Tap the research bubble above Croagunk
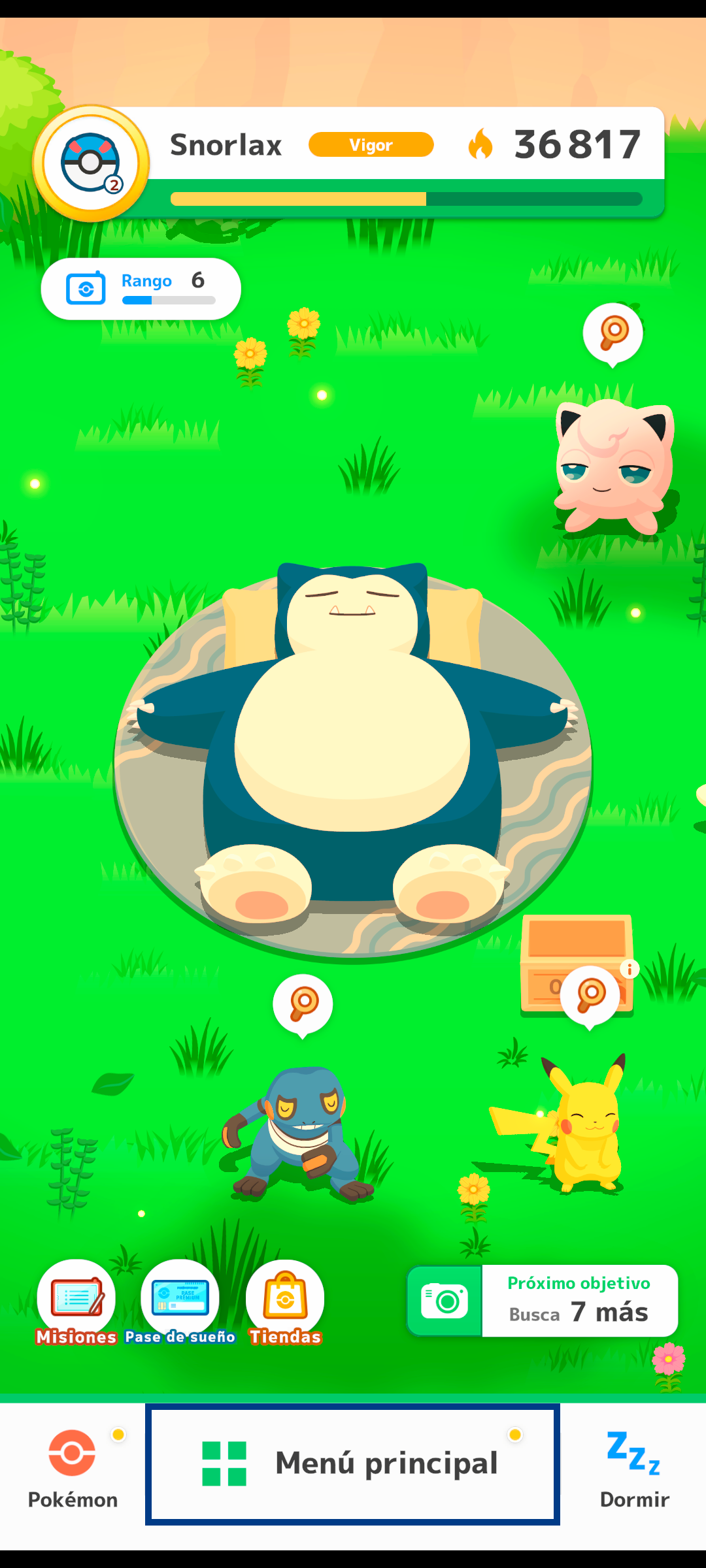Viewport: 706px width, 1568px height. pyautogui.click(x=303, y=1004)
